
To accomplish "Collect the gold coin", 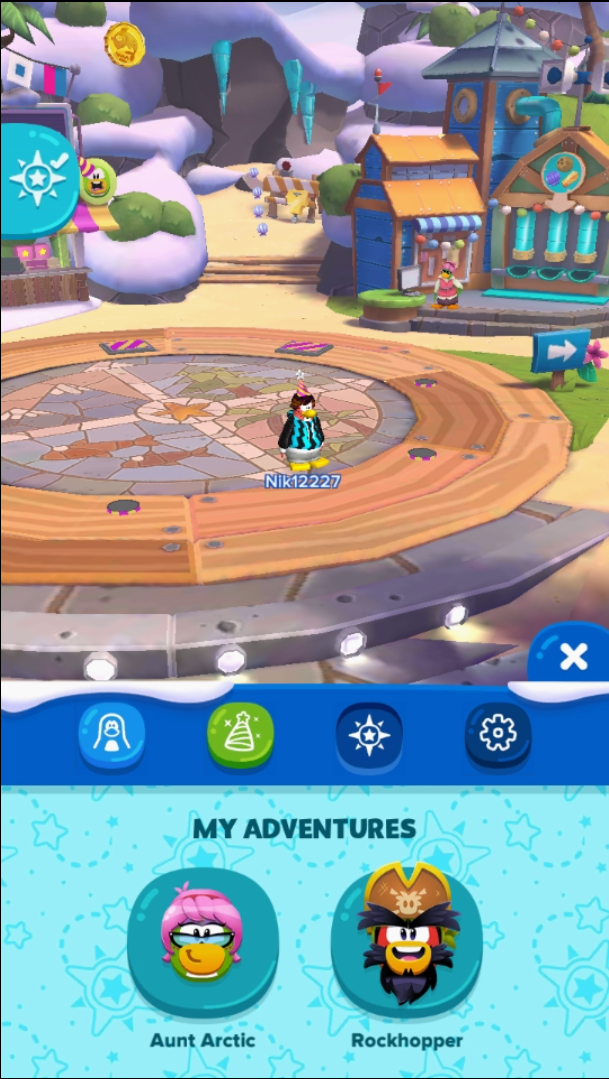I will 125,42.
